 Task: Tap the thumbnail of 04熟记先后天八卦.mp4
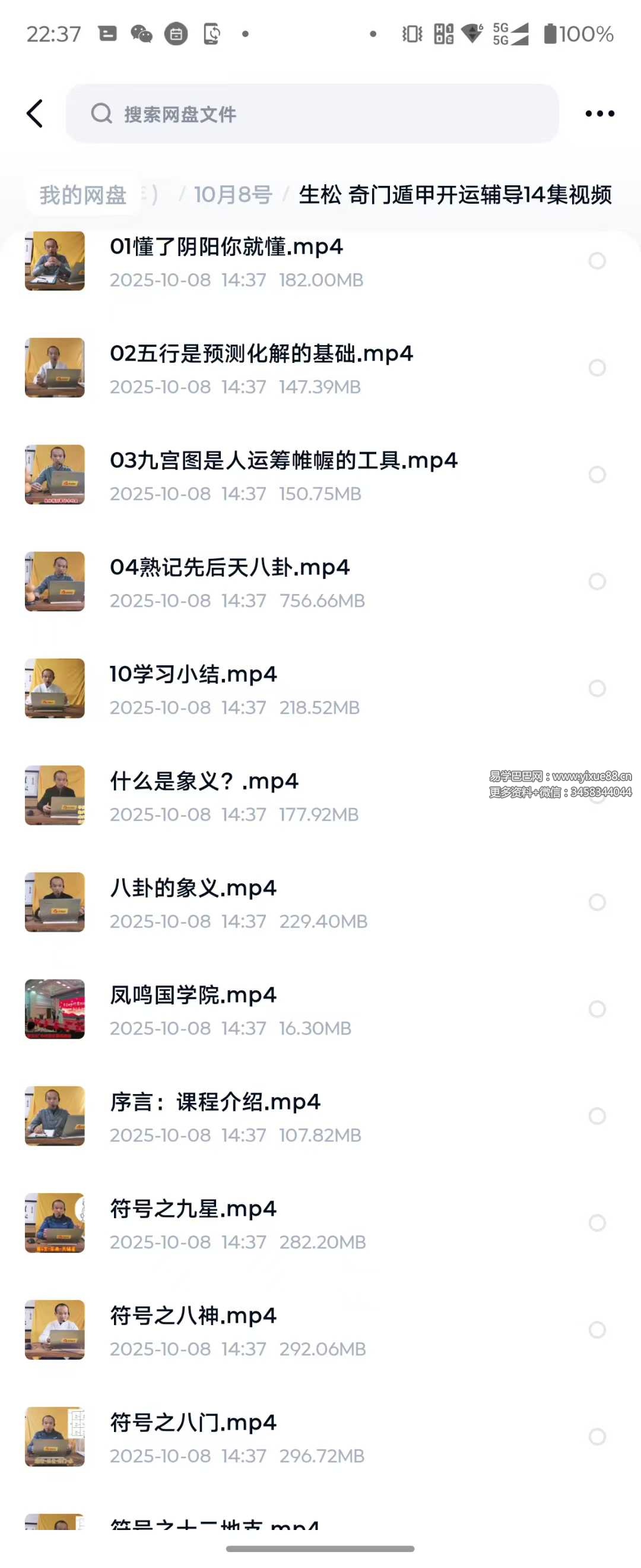pyautogui.click(x=55, y=581)
